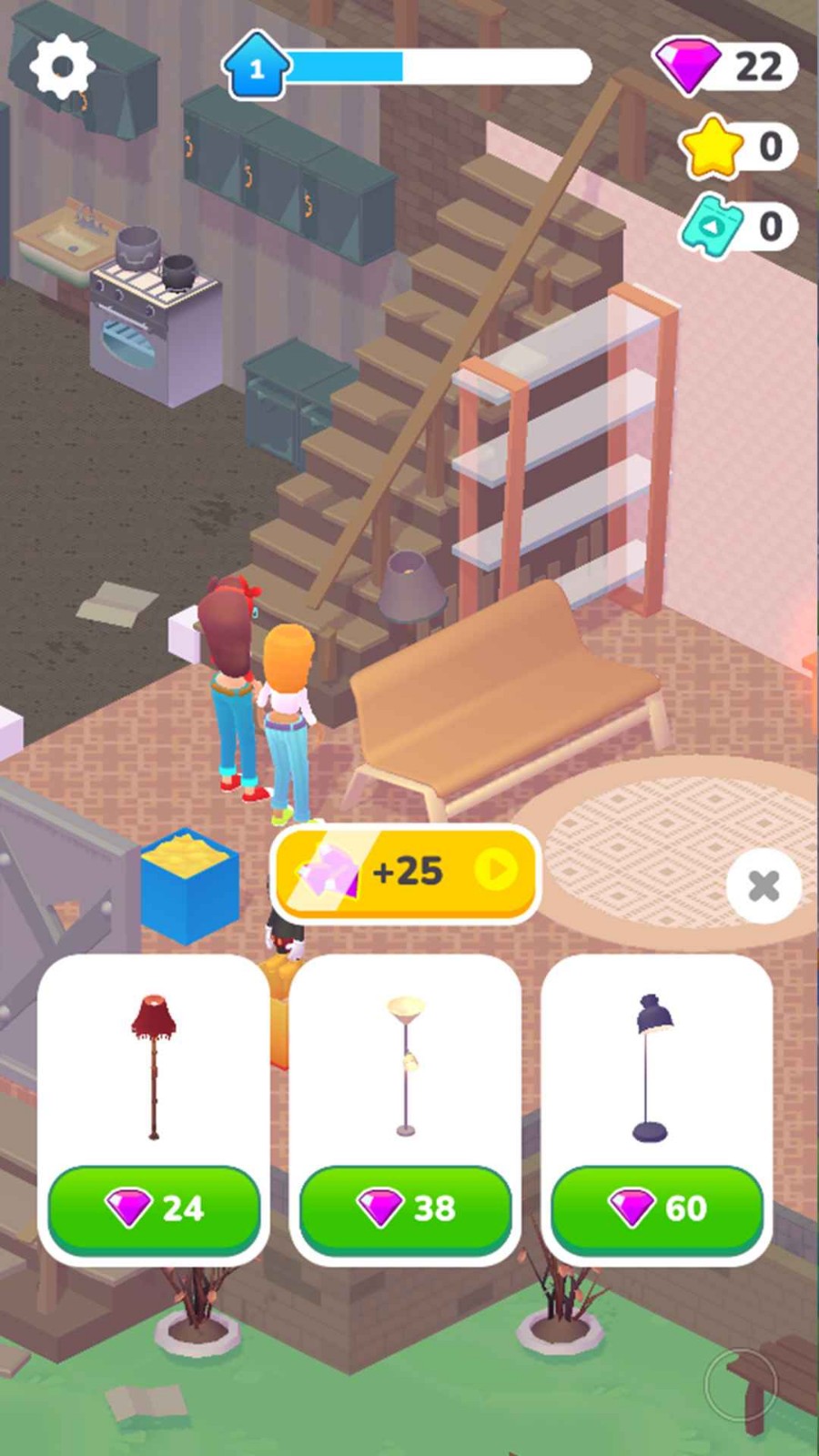Open the settings gear
Viewport: 819px width, 1456px height.
point(62,66)
